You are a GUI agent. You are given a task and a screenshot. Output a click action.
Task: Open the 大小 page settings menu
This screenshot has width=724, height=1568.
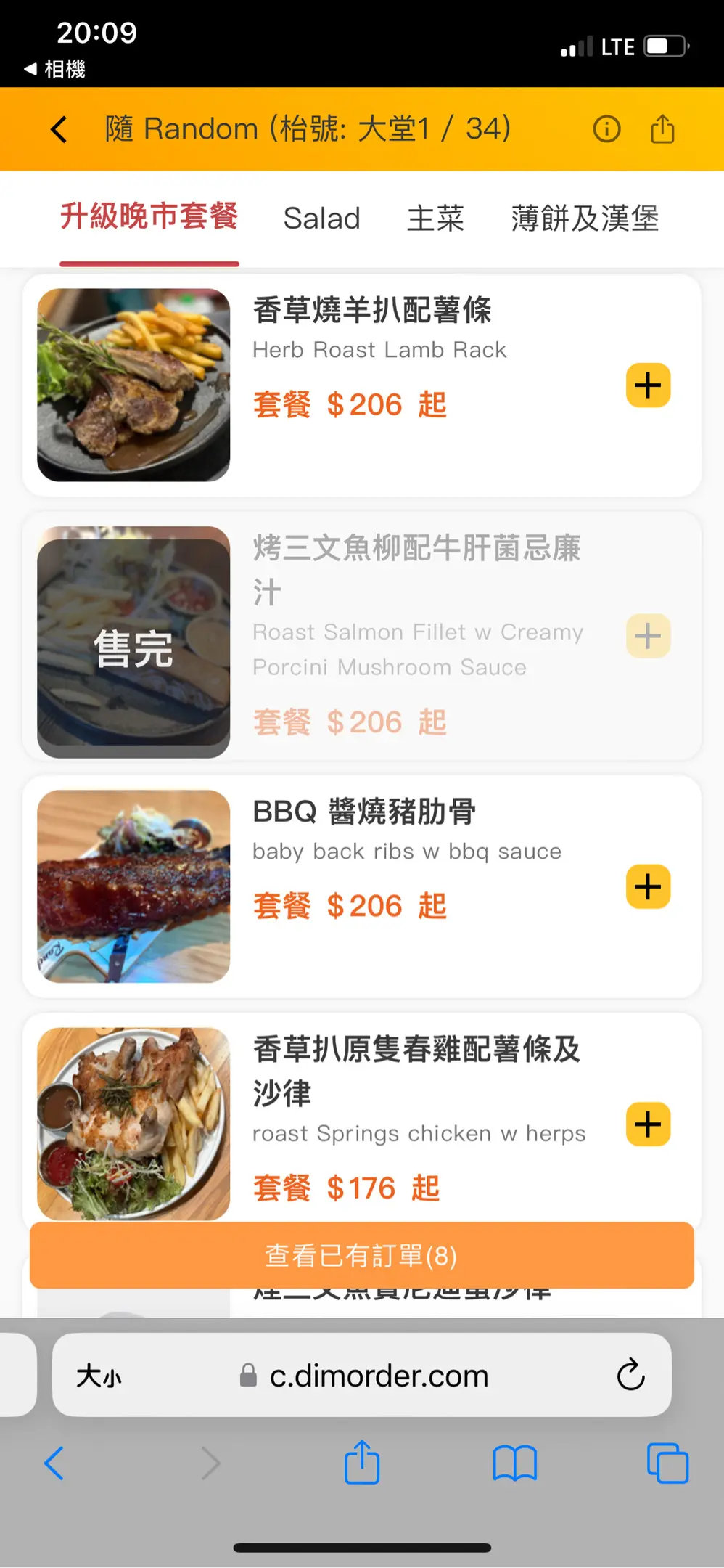99,1376
